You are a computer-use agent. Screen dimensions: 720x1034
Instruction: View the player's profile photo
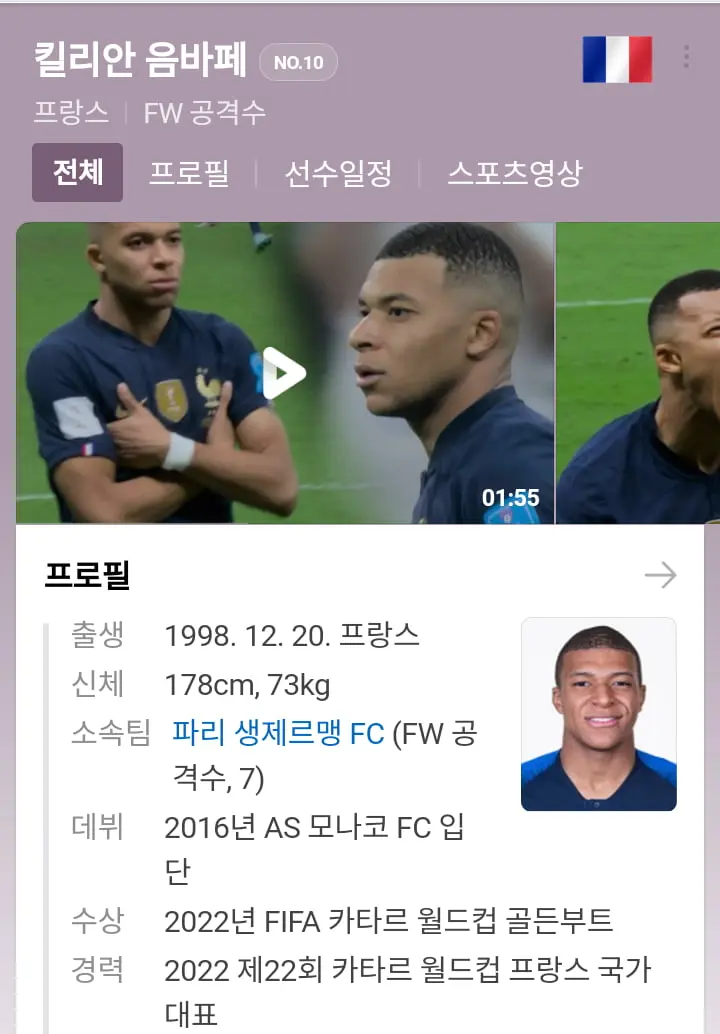coord(598,713)
